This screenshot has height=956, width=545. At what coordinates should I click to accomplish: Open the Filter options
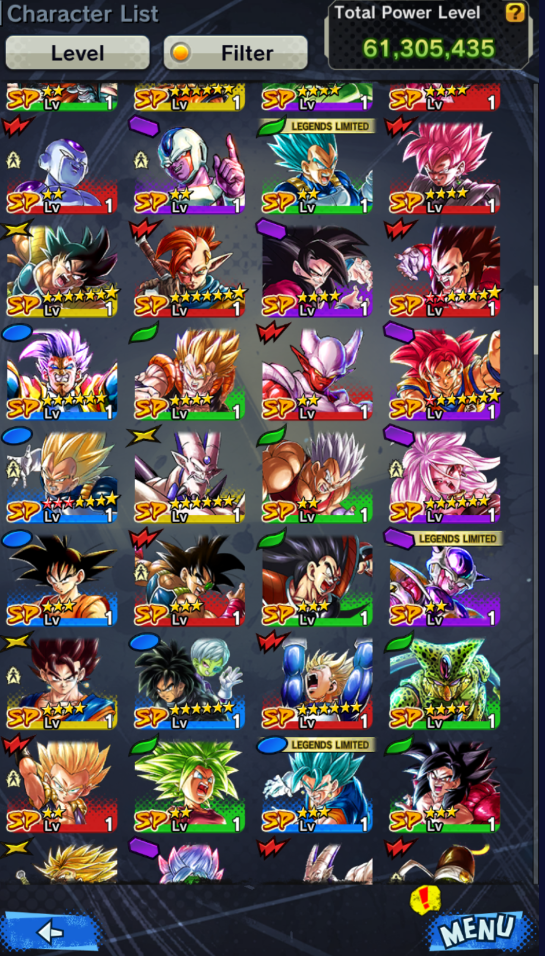(235, 53)
